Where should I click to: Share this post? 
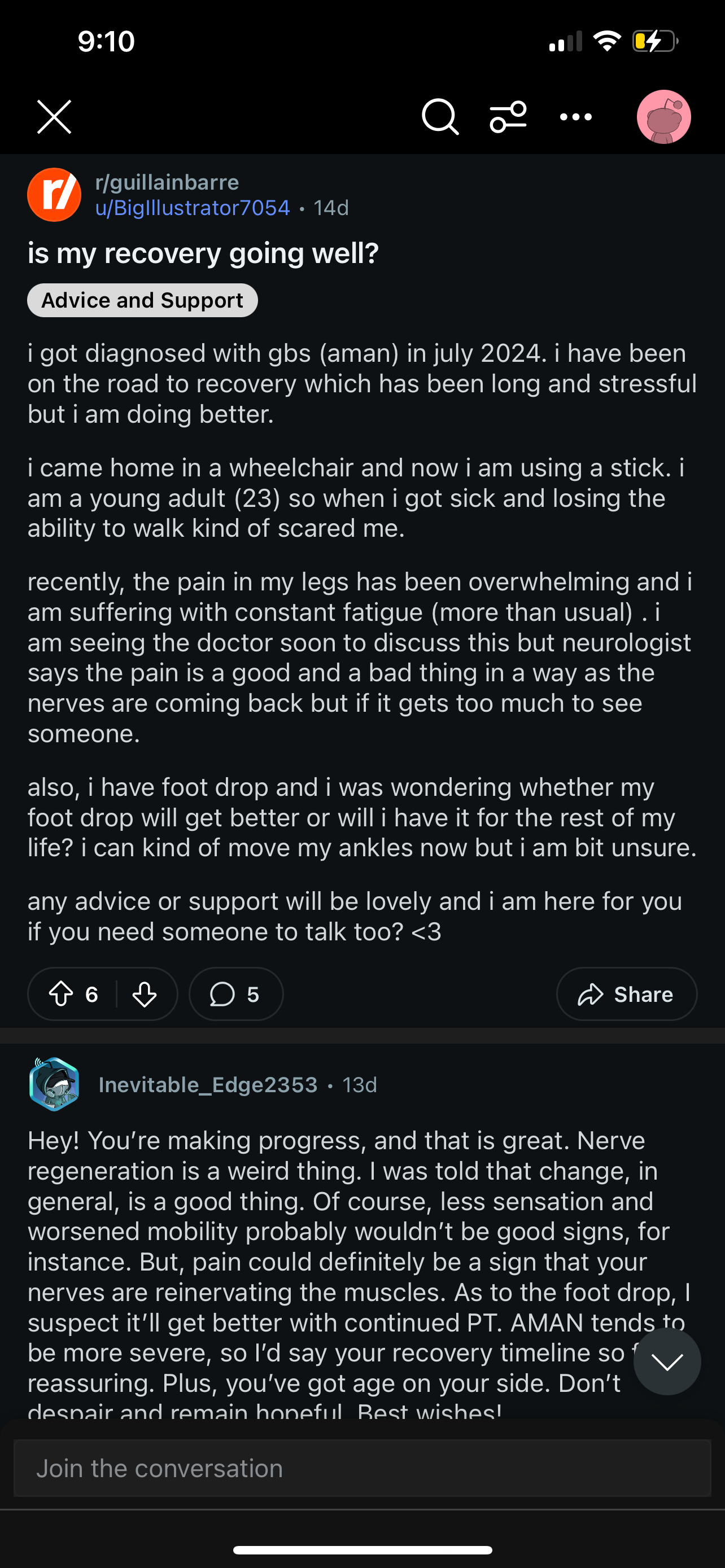click(626, 994)
